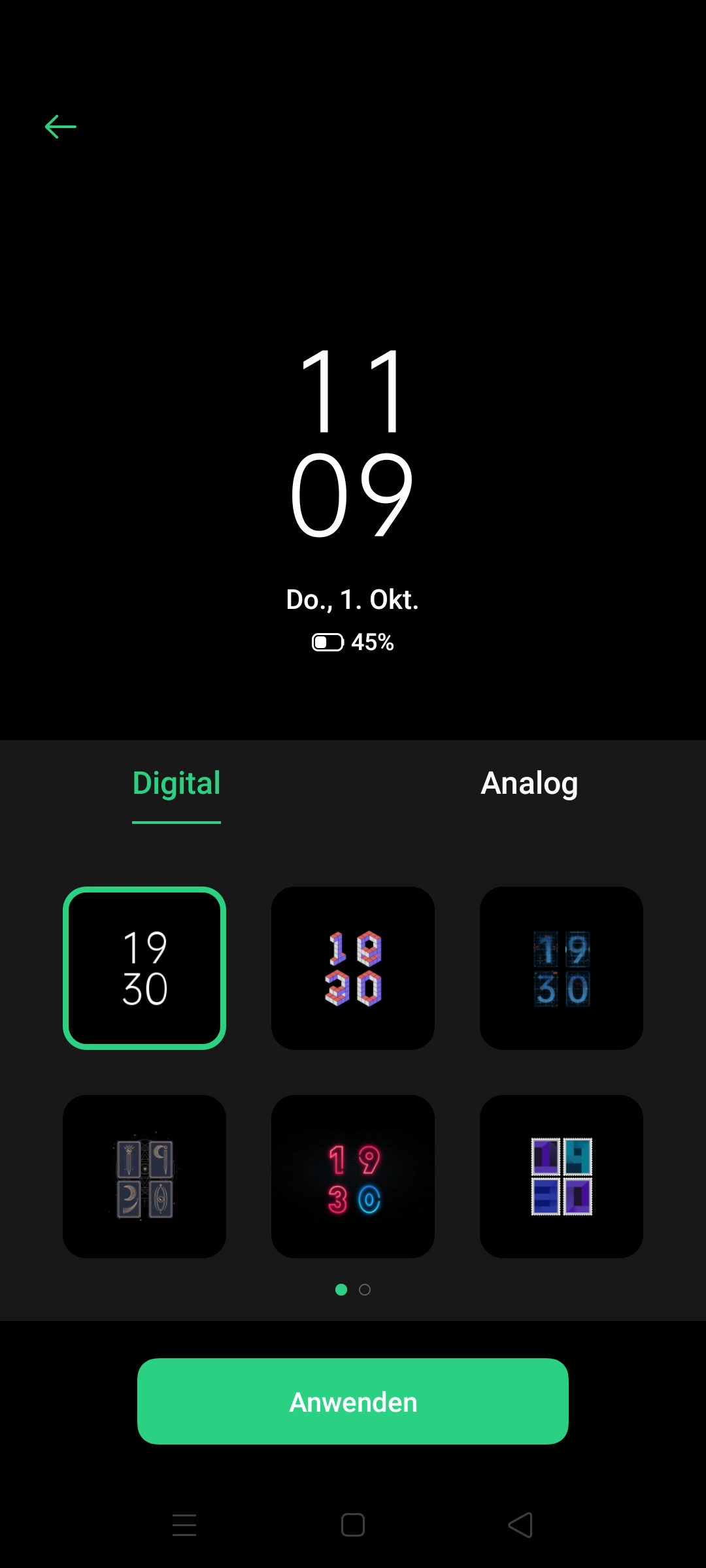Image resolution: width=706 pixels, height=1568 pixels.
Task: Jump to the second page indicator dot
Action: tap(365, 1290)
